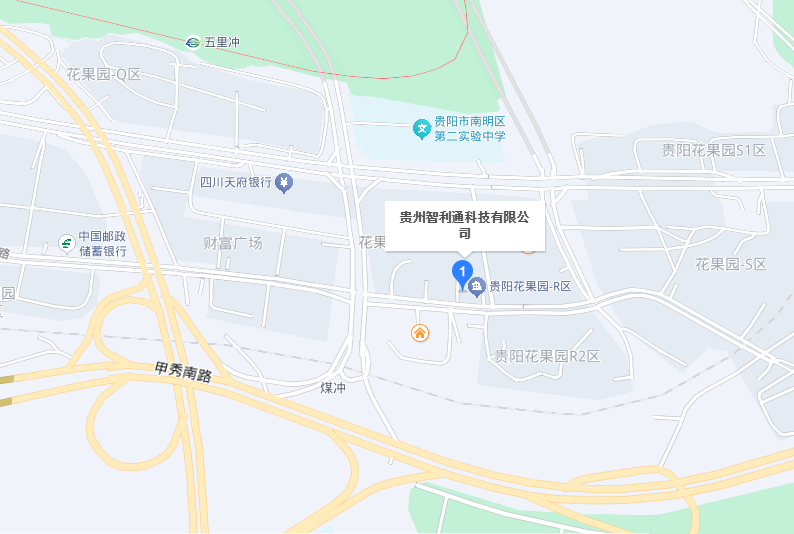This screenshot has width=794, height=534.
Task: Select the 贵阳花果园-R区 point on the map
Action: tap(477, 287)
